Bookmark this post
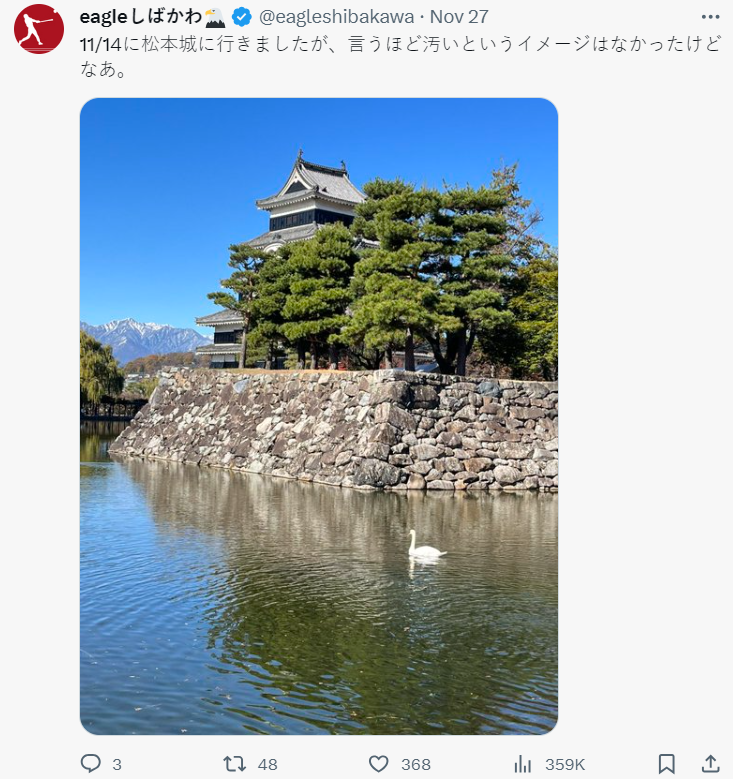This screenshot has width=733, height=779. [x=667, y=764]
